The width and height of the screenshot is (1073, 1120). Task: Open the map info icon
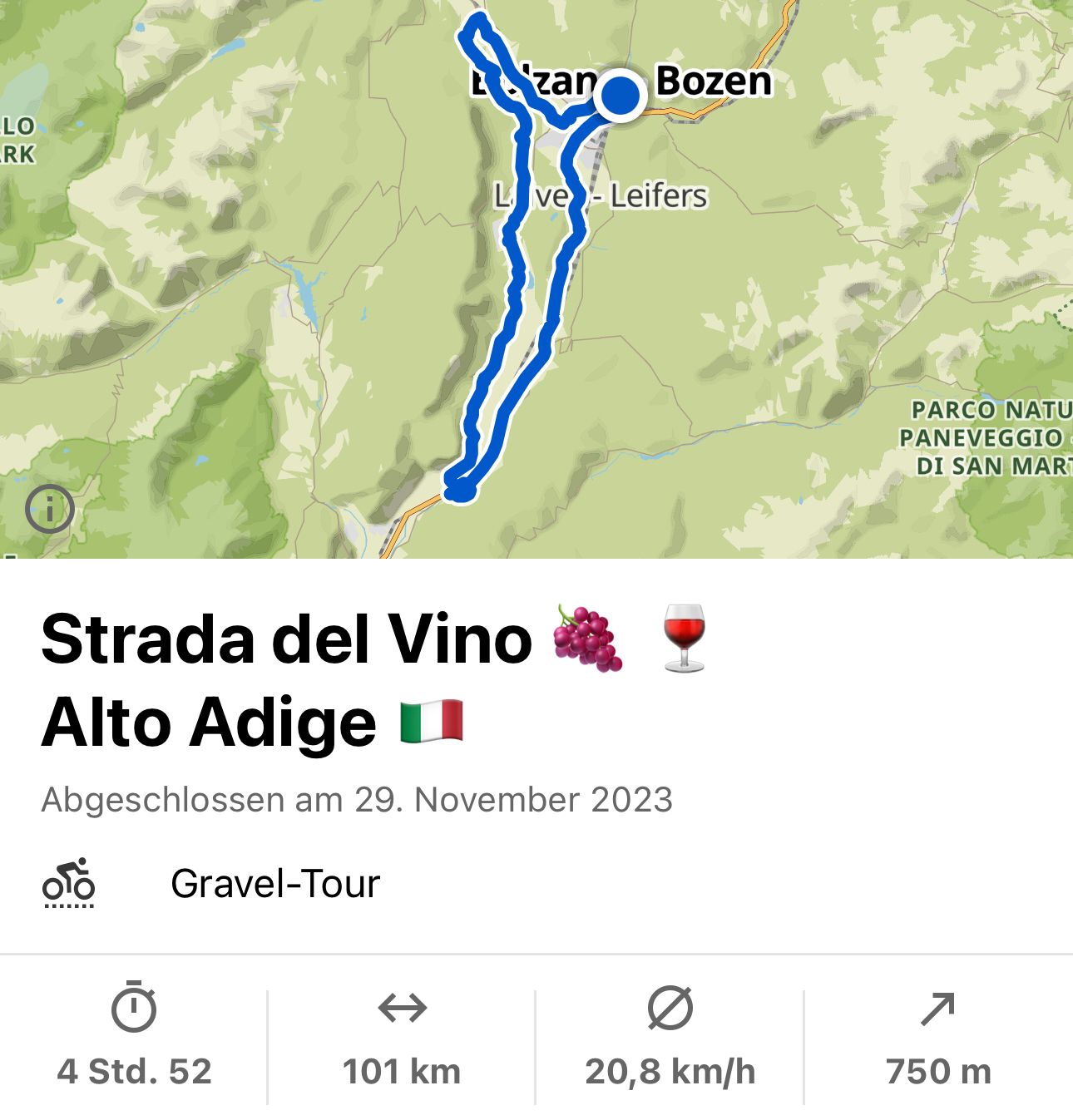[x=50, y=508]
